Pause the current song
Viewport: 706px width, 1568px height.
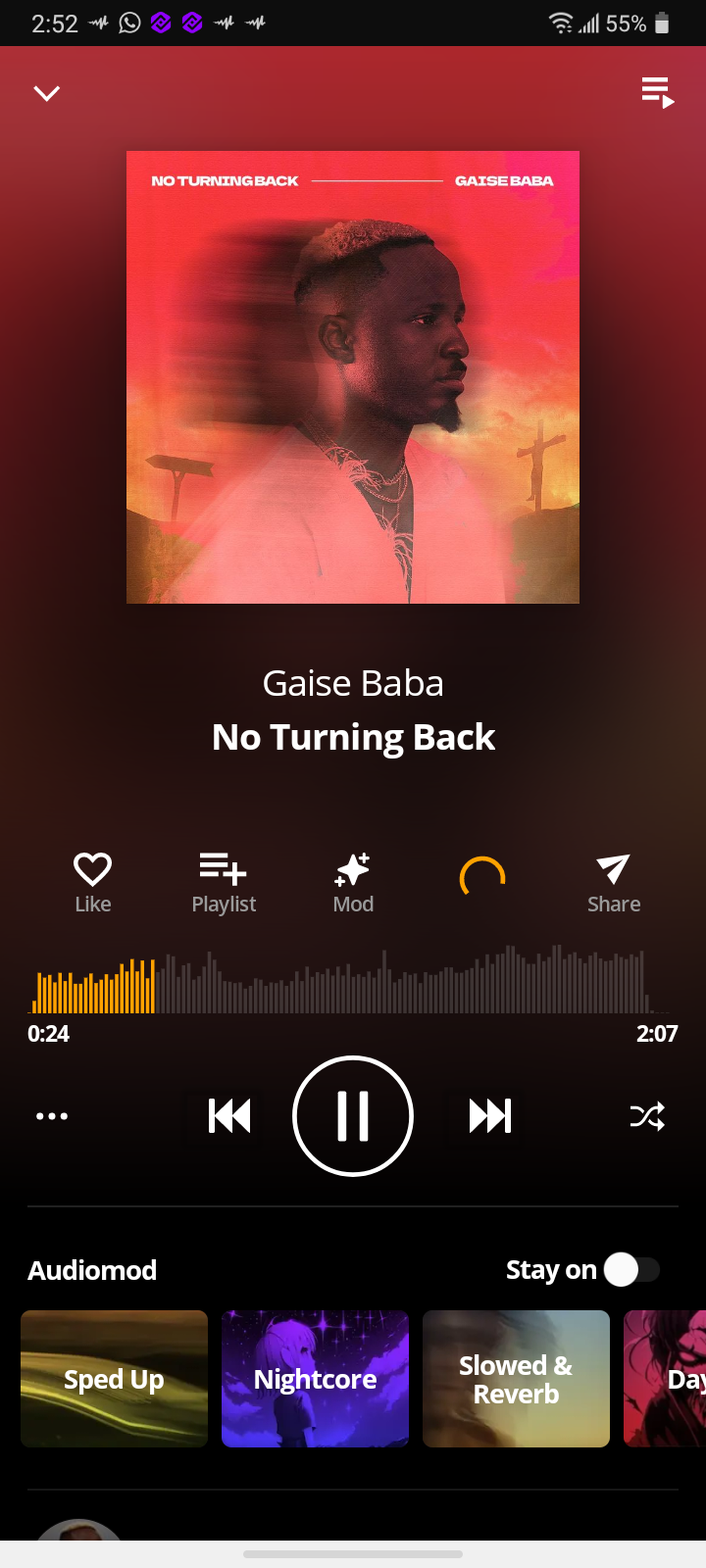(x=353, y=1115)
